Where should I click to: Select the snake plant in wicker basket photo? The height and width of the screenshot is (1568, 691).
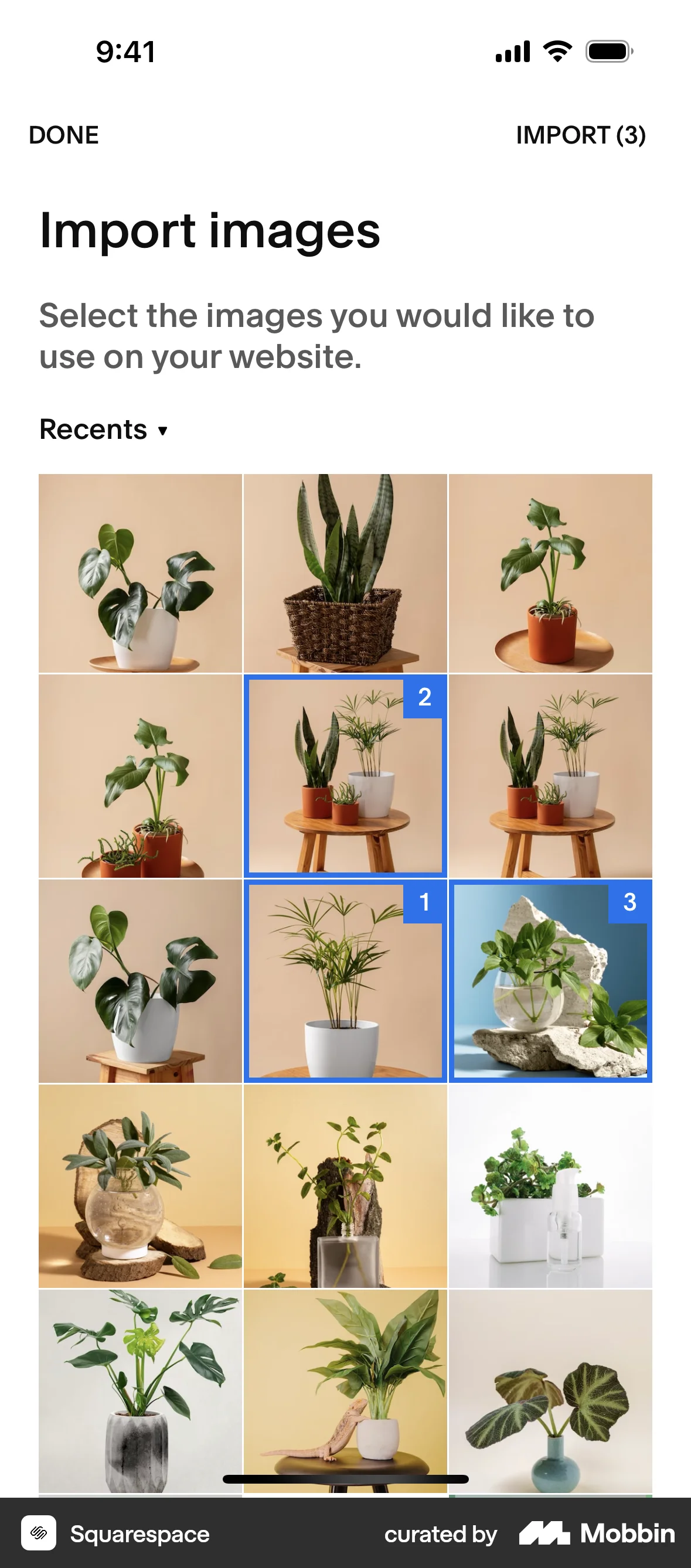(345, 573)
